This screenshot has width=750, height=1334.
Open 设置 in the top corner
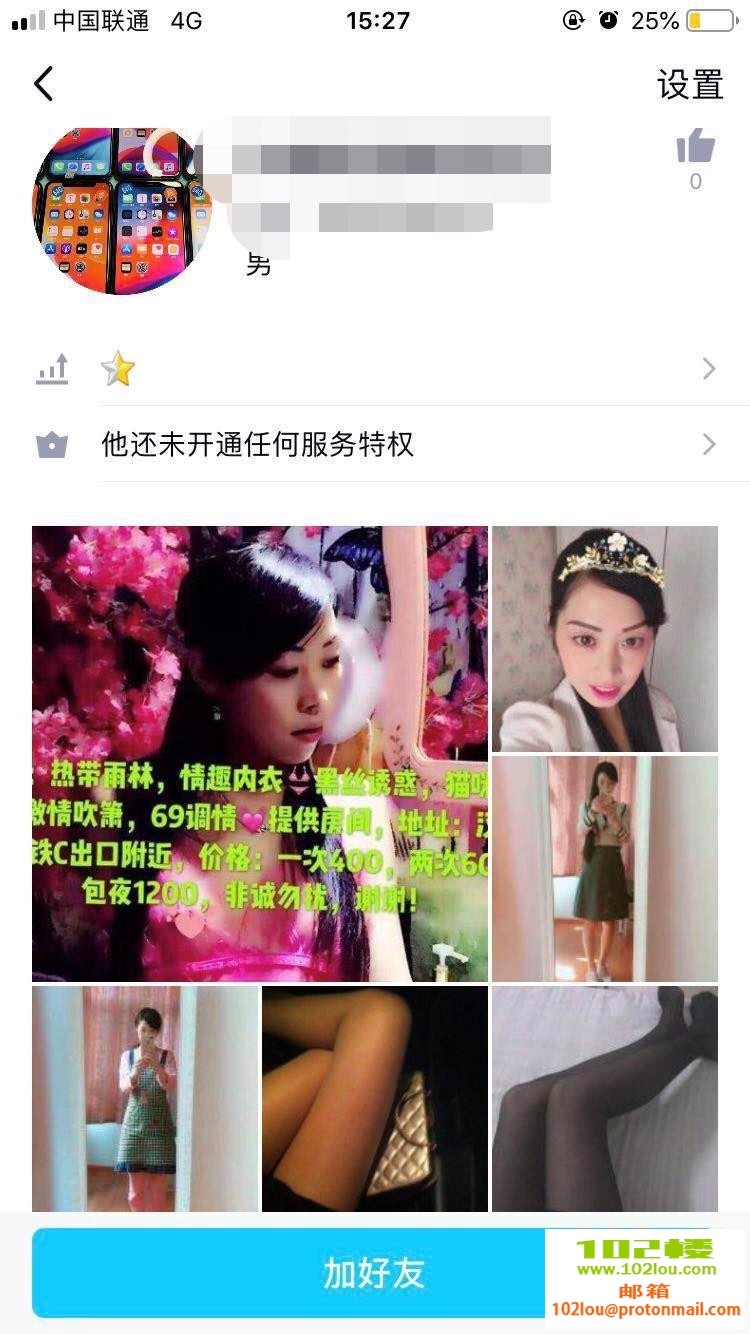pyautogui.click(x=690, y=85)
